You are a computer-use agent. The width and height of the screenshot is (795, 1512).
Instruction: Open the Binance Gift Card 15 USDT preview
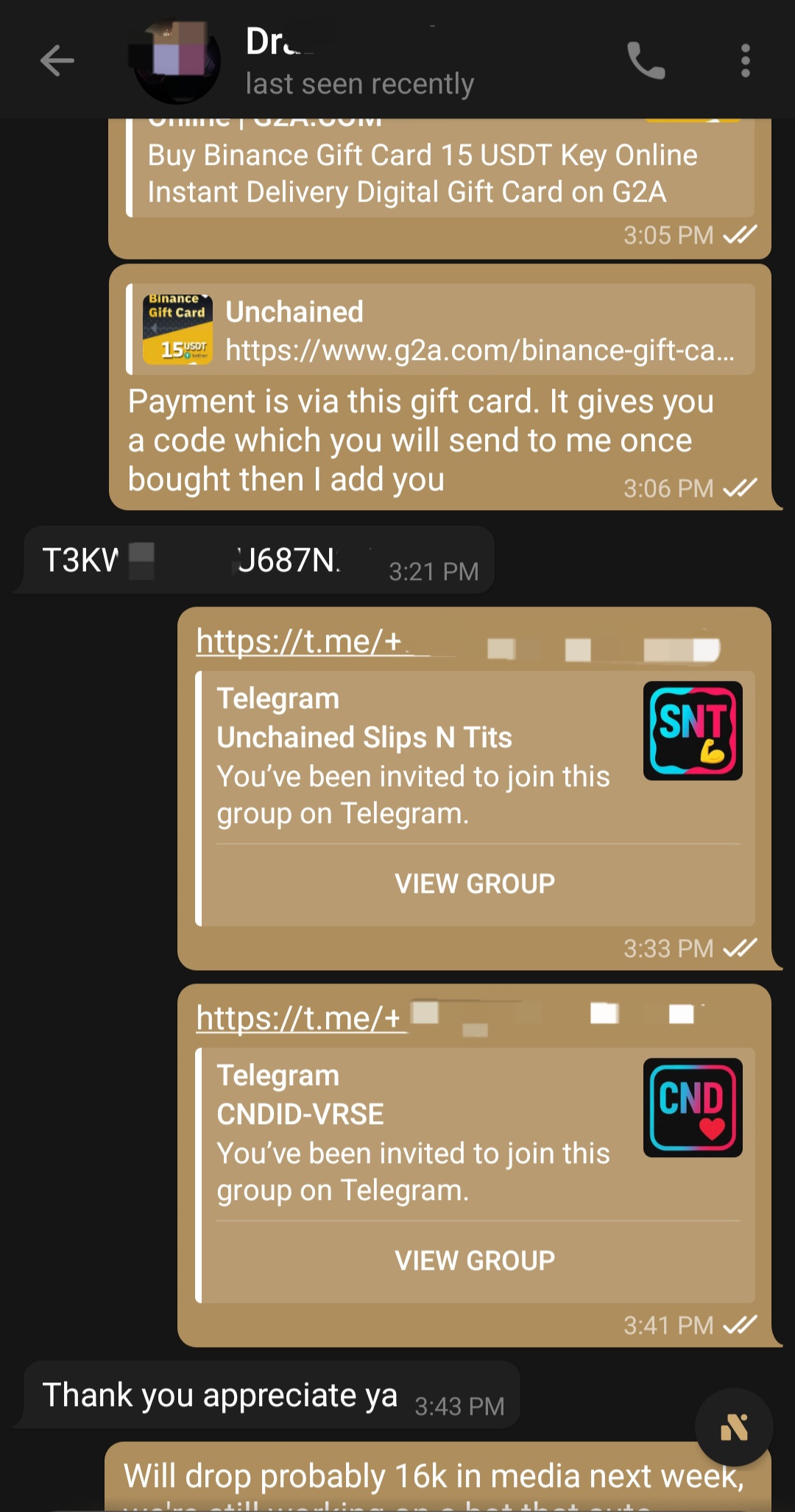[422, 174]
